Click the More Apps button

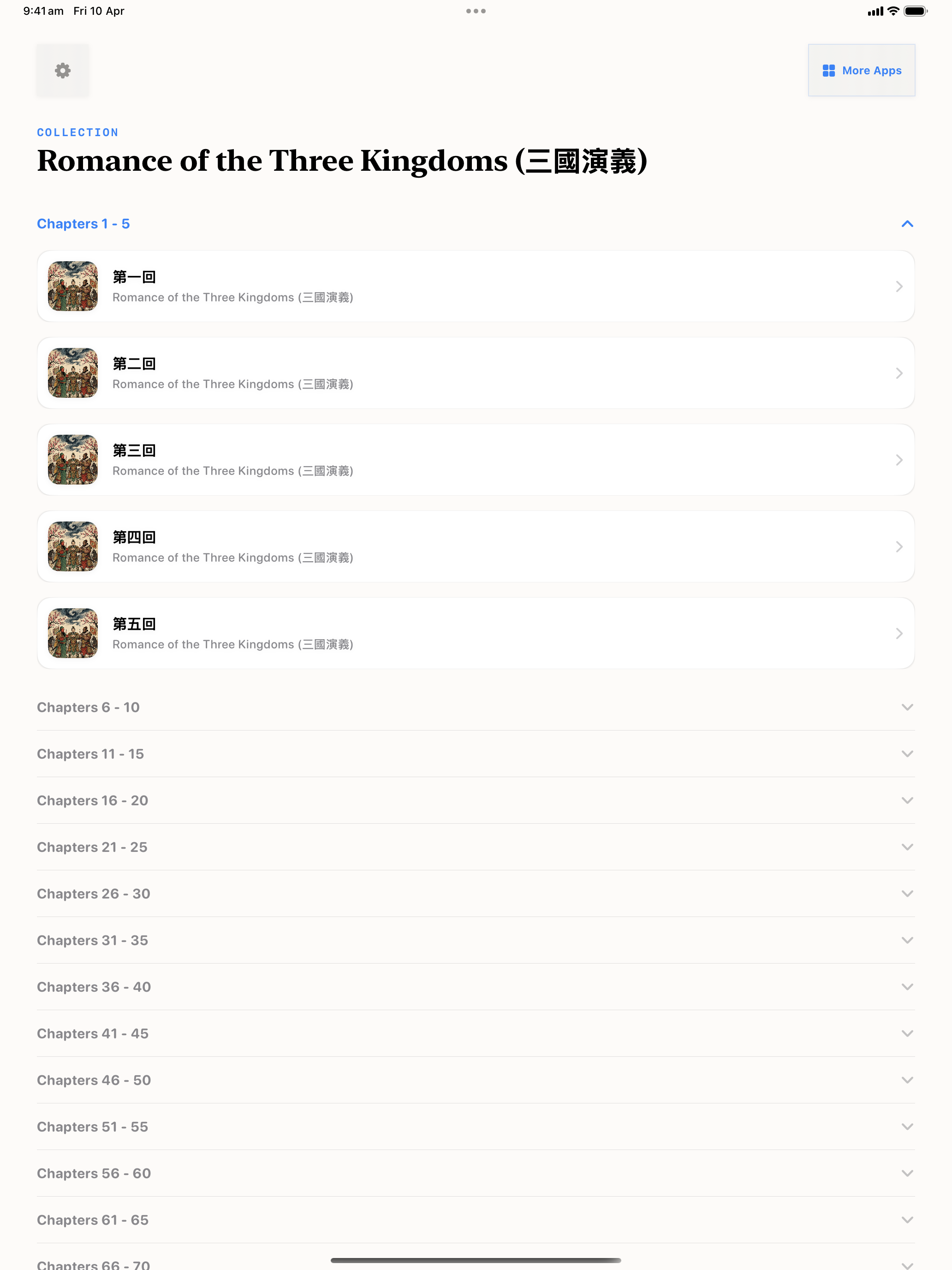[x=861, y=70]
